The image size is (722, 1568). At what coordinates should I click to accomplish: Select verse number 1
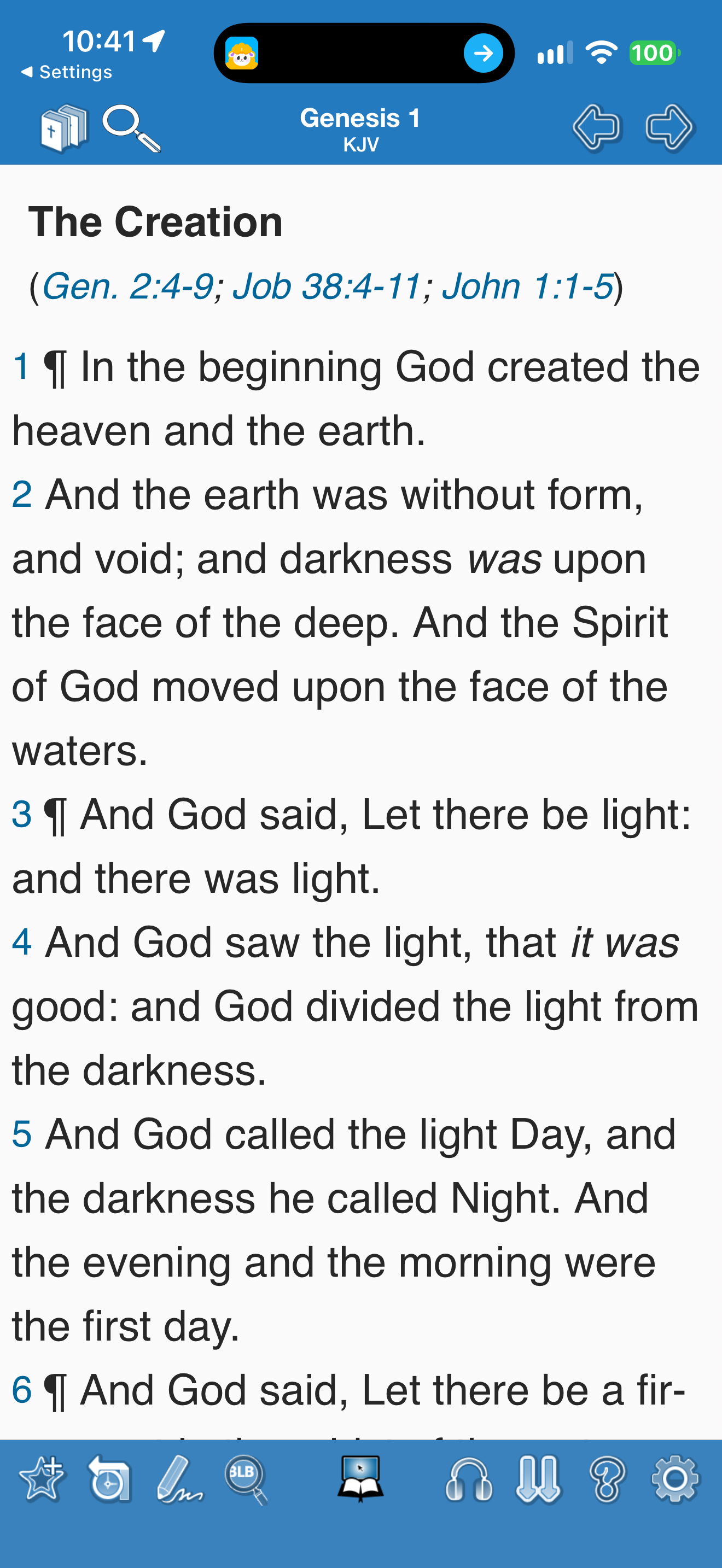click(21, 366)
